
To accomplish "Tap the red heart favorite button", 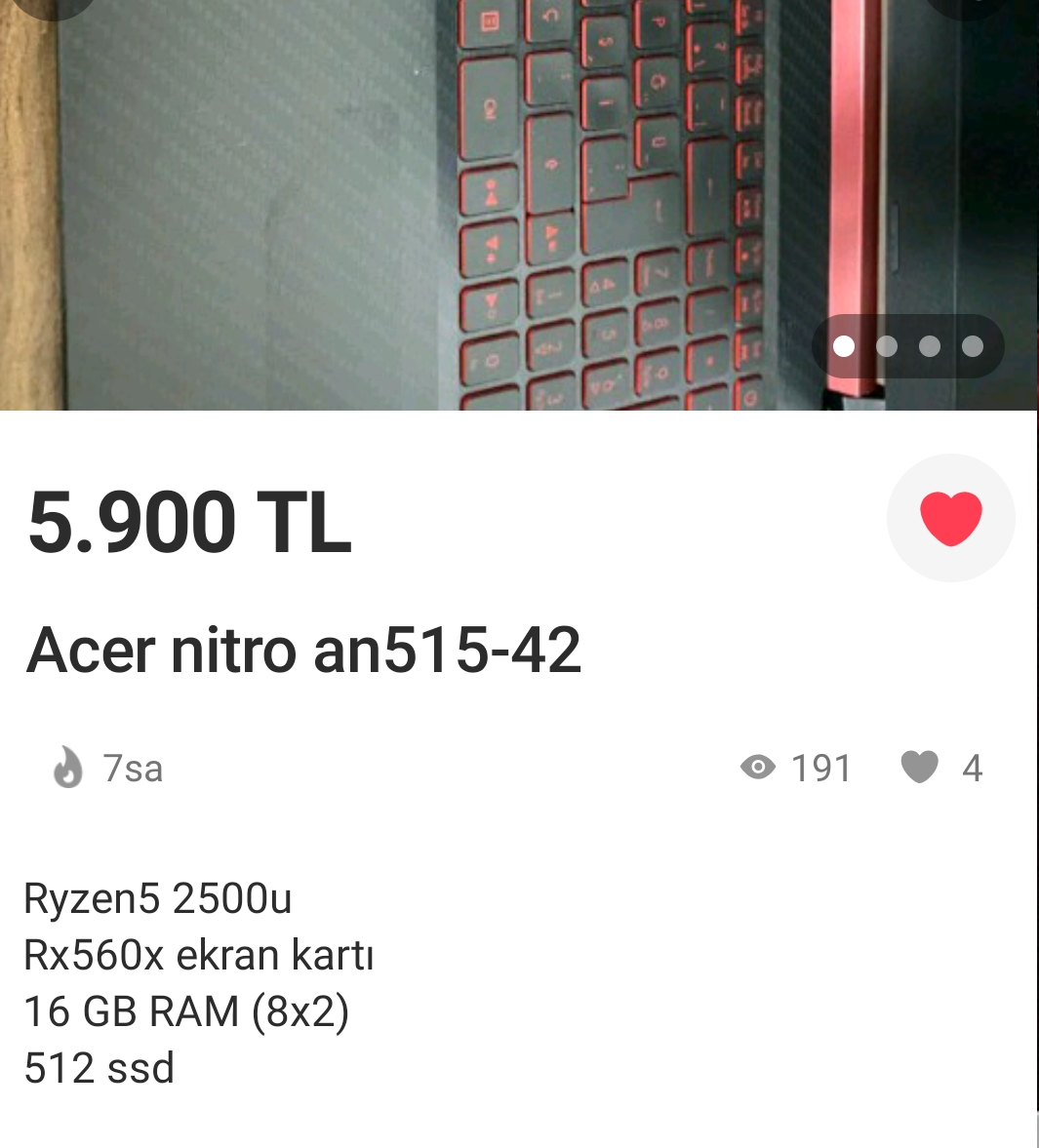I will click(950, 518).
